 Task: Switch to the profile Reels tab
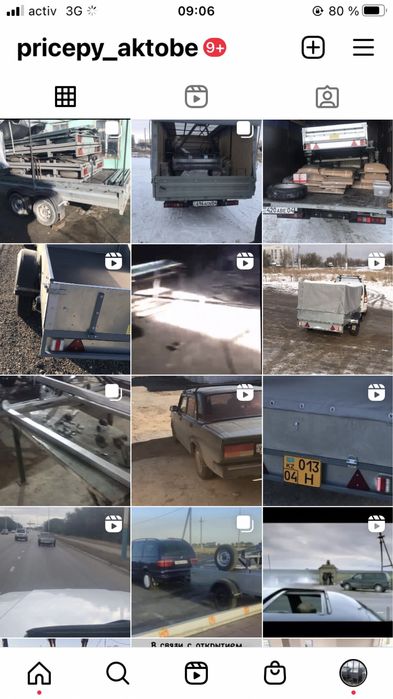[x=196, y=96]
